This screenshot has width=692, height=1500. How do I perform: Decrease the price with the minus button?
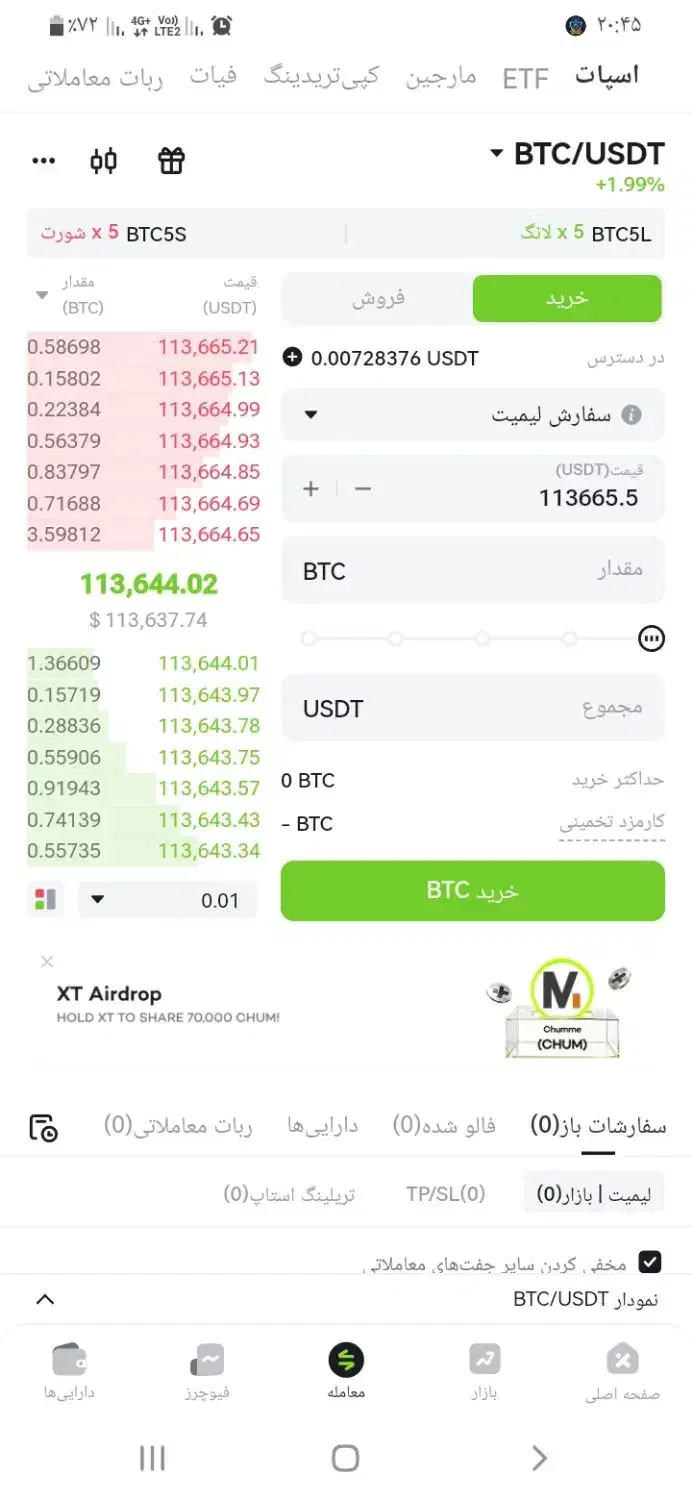pos(363,489)
